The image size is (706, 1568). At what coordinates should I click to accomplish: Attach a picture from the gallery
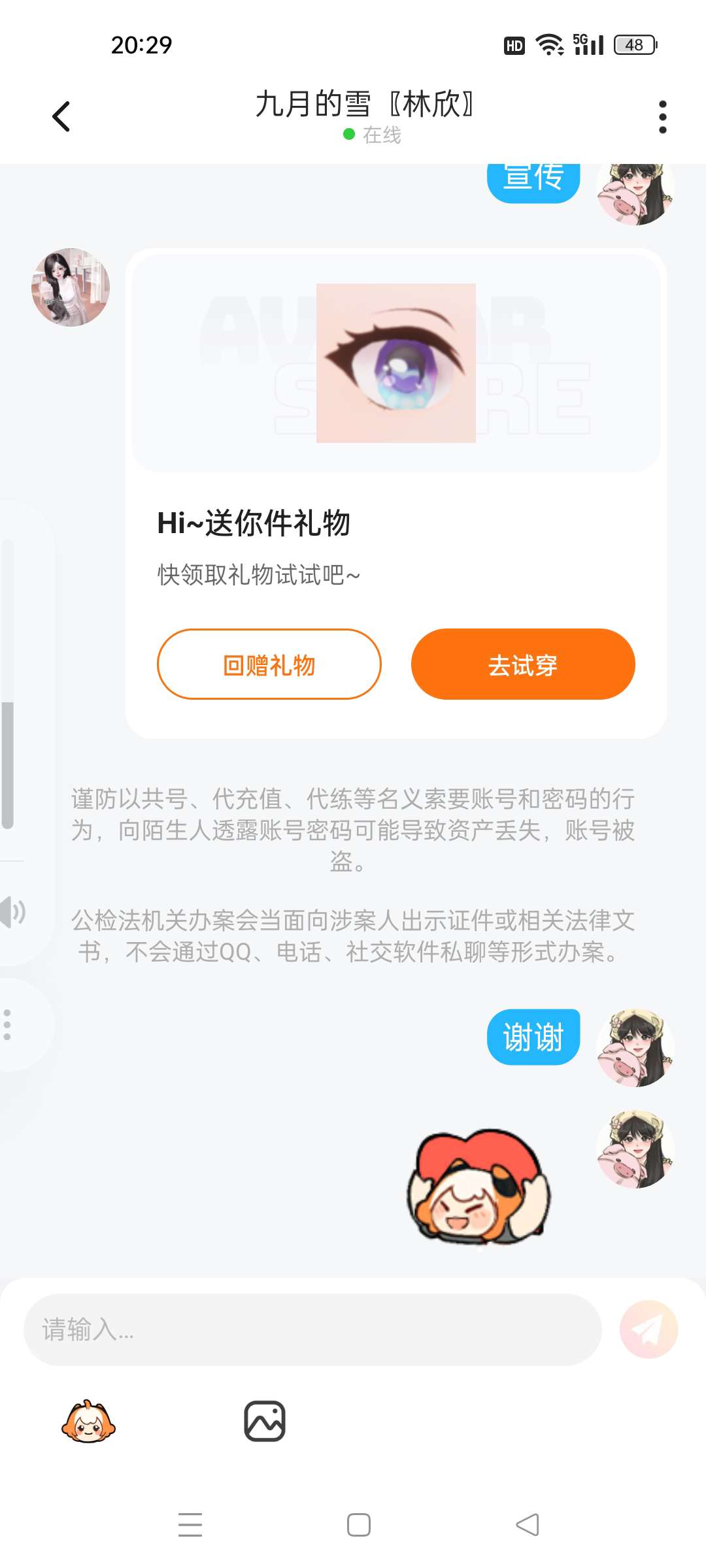pyautogui.click(x=265, y=1421)
